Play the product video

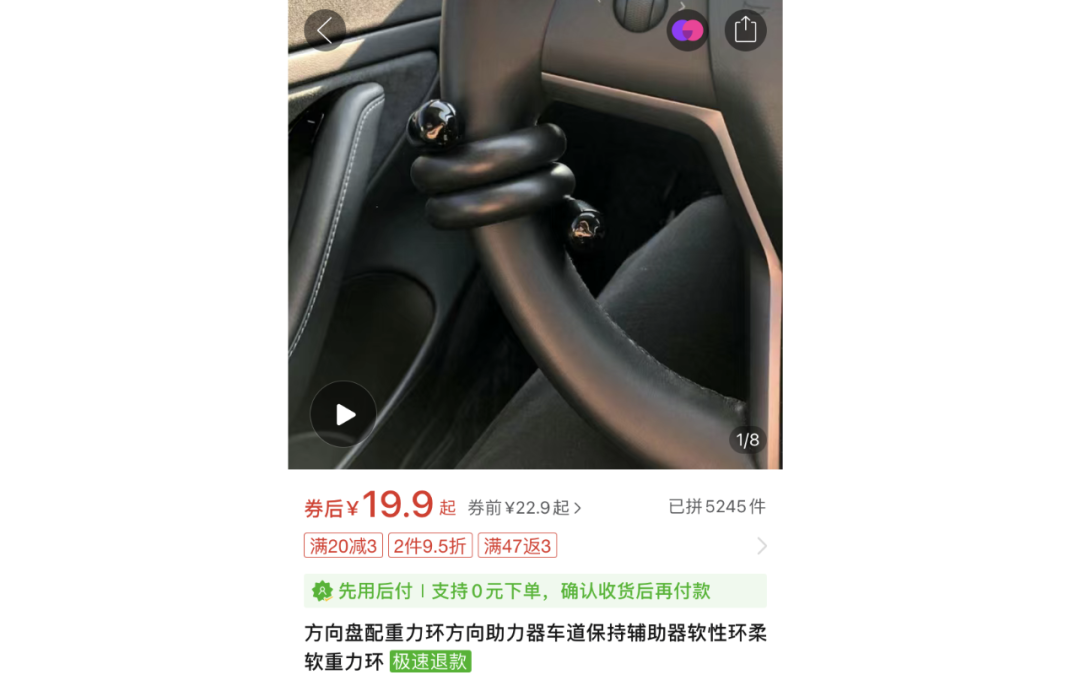343,414
